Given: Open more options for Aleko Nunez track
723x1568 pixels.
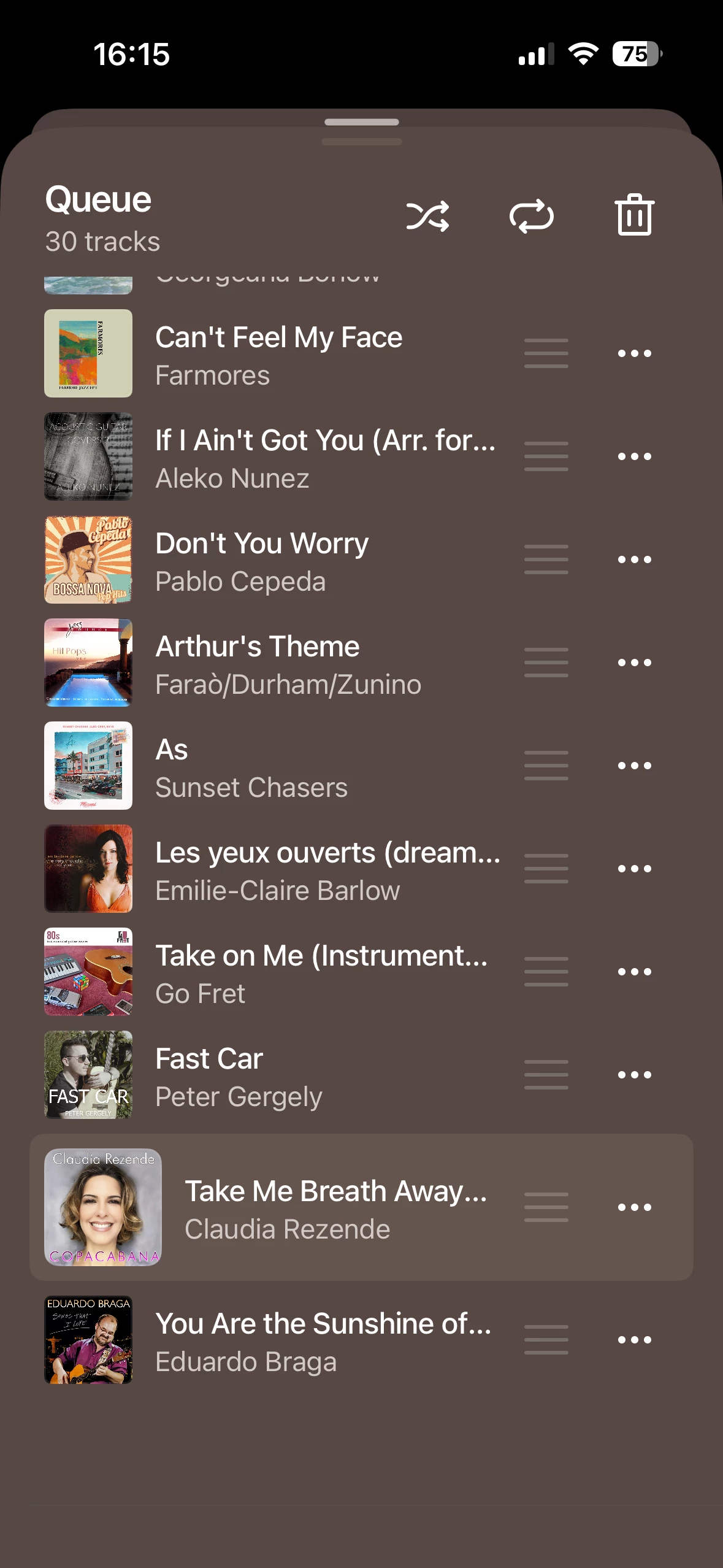Looking at the screenshot, I should click(634, 456).
